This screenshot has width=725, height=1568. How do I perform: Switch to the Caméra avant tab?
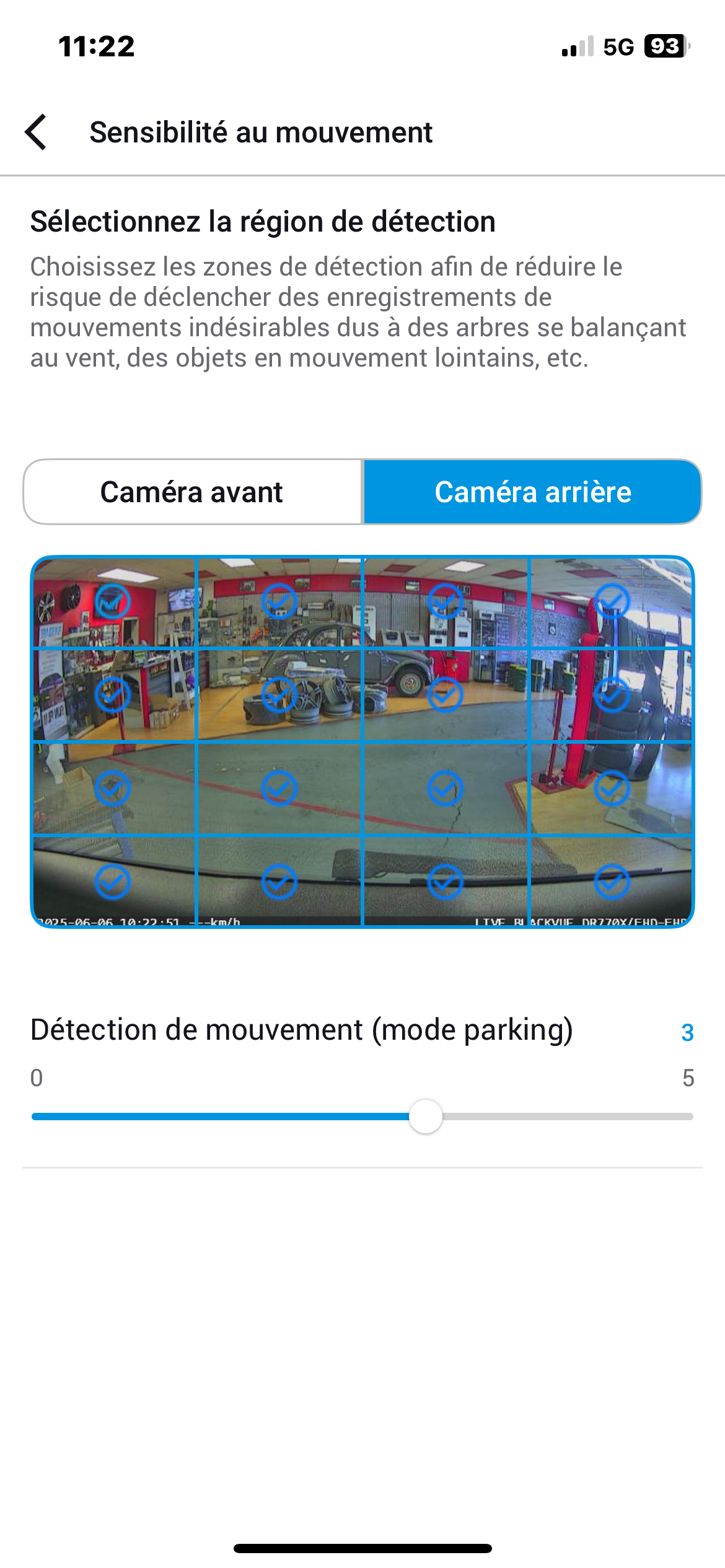click(192, 492)
